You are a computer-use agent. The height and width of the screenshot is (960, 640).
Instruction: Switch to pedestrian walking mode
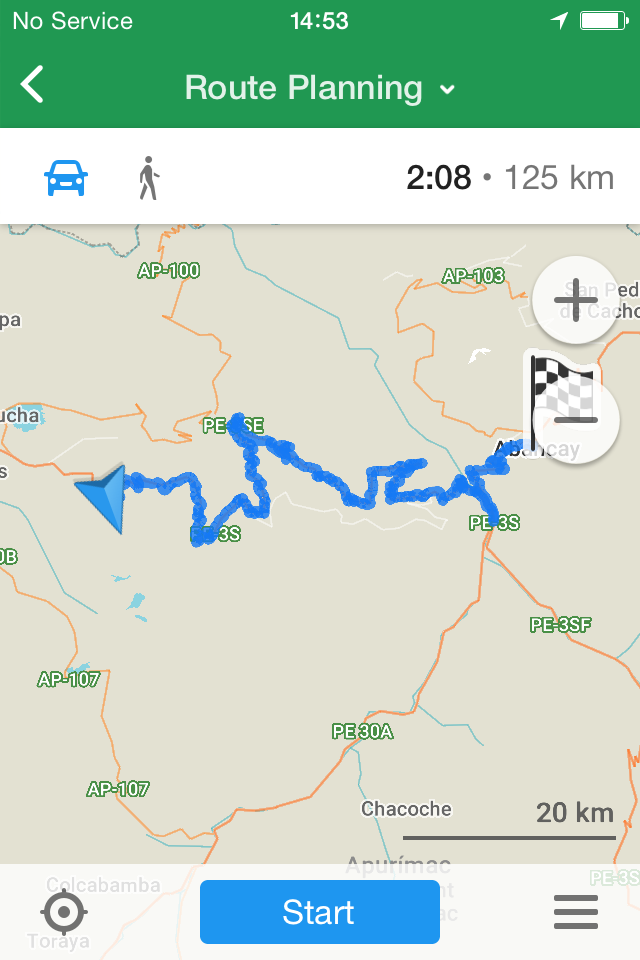click(148, 178)
